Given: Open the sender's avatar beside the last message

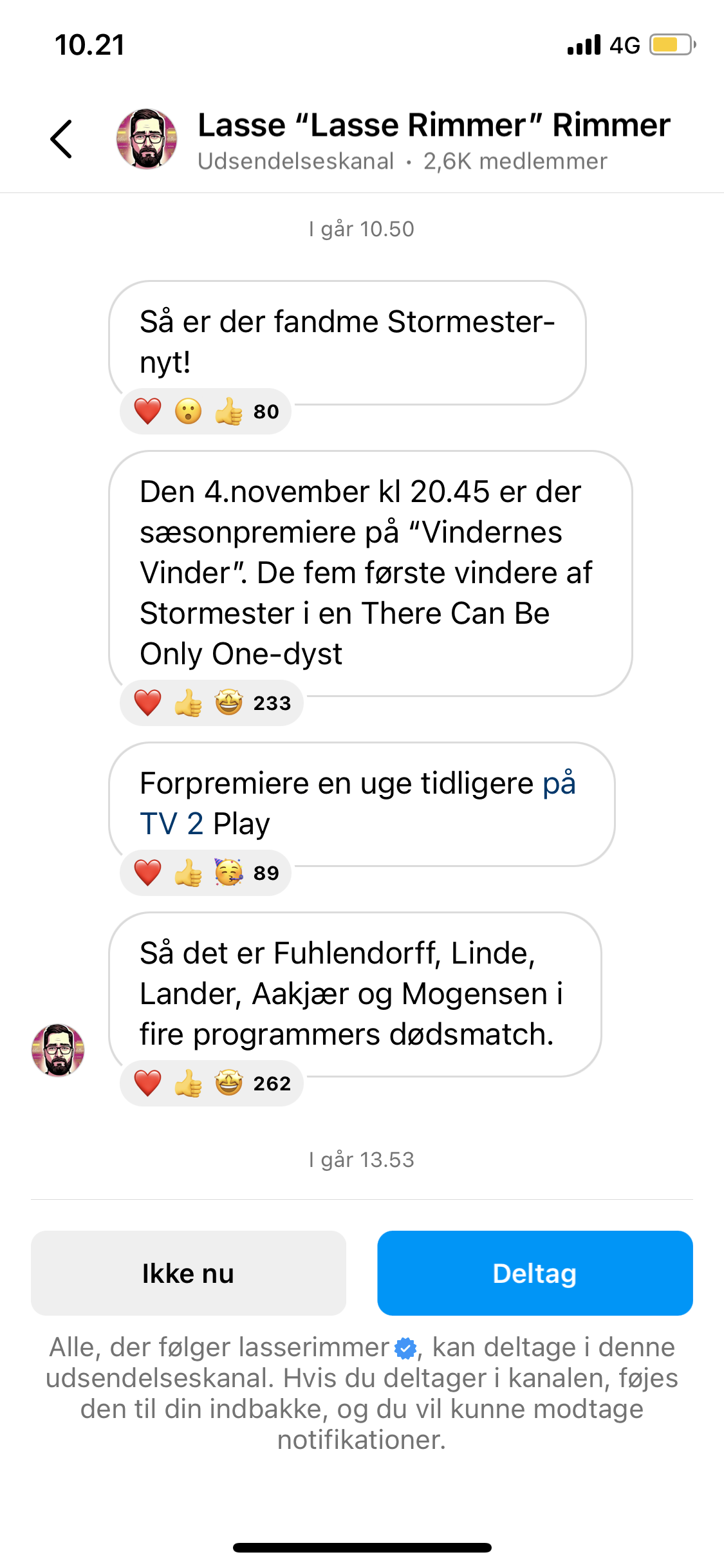Looking at the screenshot, I should click(x=58, y=1050).
